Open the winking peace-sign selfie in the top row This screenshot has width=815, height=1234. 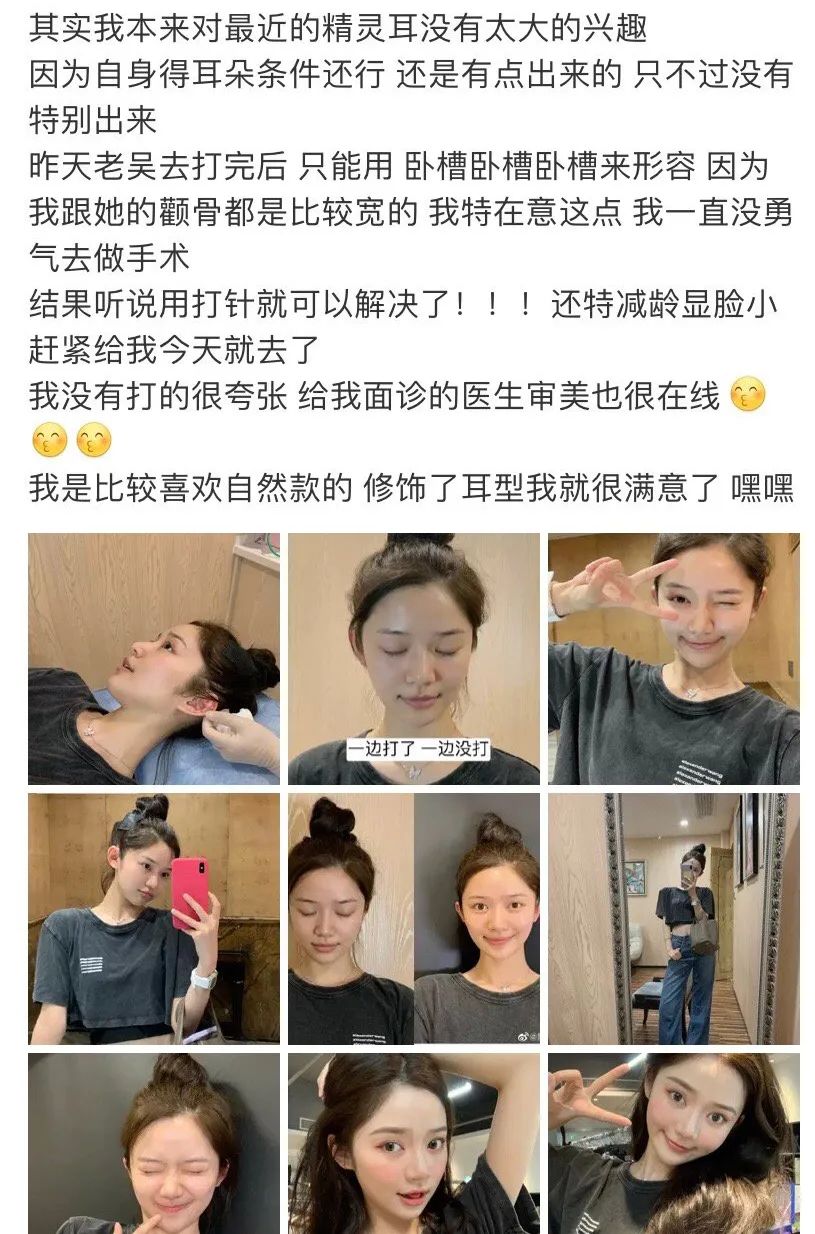point(673,658)
